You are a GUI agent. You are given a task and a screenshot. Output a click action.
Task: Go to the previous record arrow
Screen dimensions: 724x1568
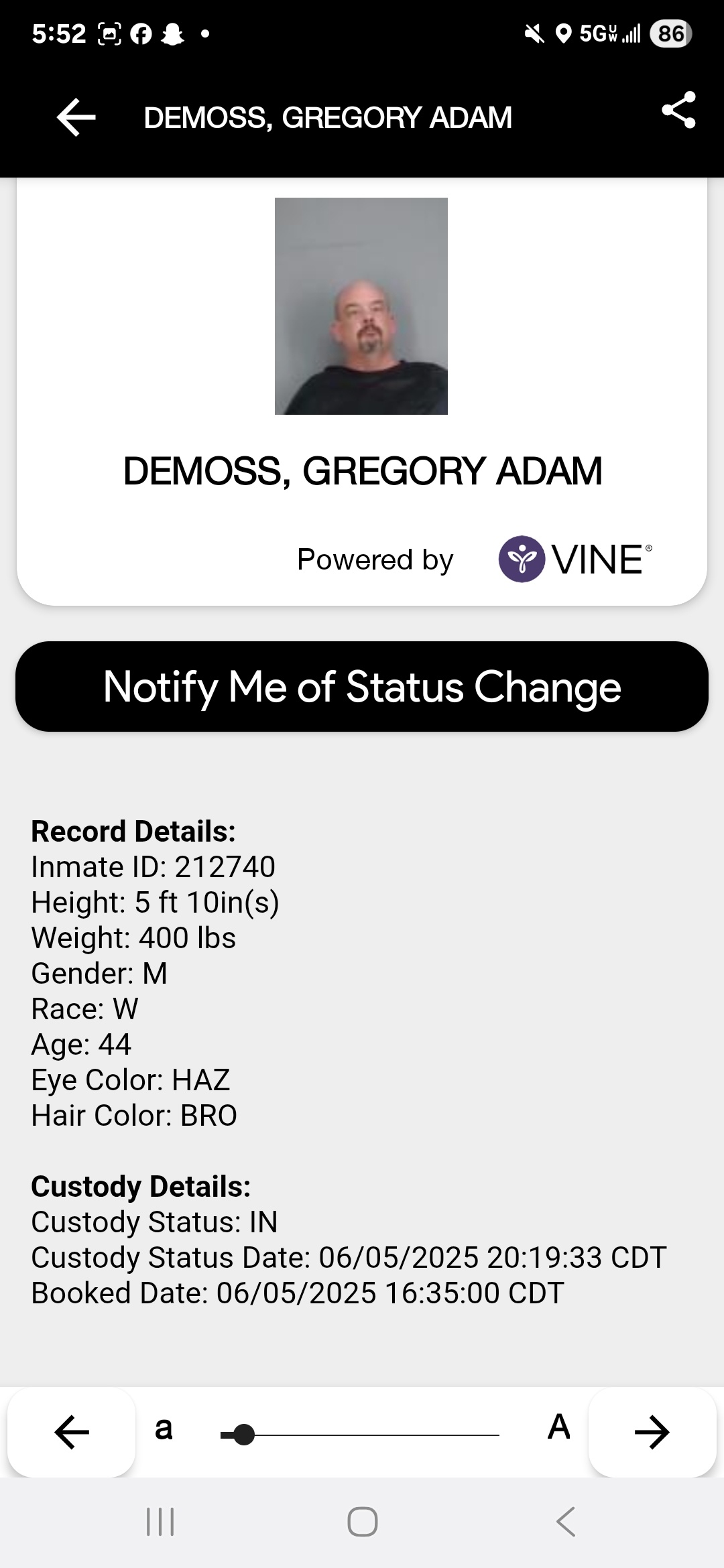click(72, 1432)
